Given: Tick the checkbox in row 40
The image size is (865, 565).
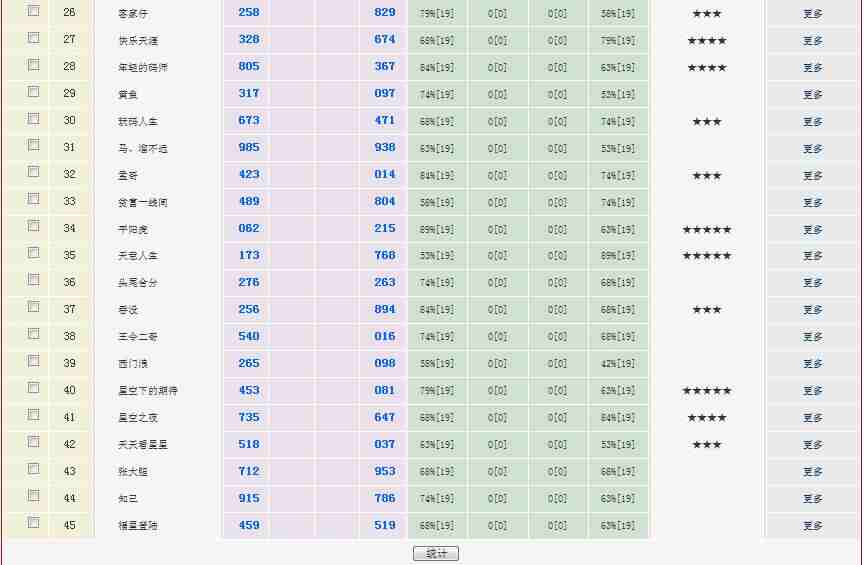Looking at the screenshot, I should [33, 388].
